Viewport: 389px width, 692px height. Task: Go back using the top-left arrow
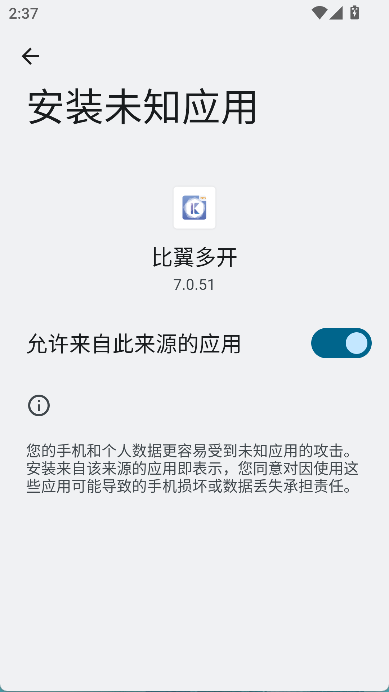30,56
